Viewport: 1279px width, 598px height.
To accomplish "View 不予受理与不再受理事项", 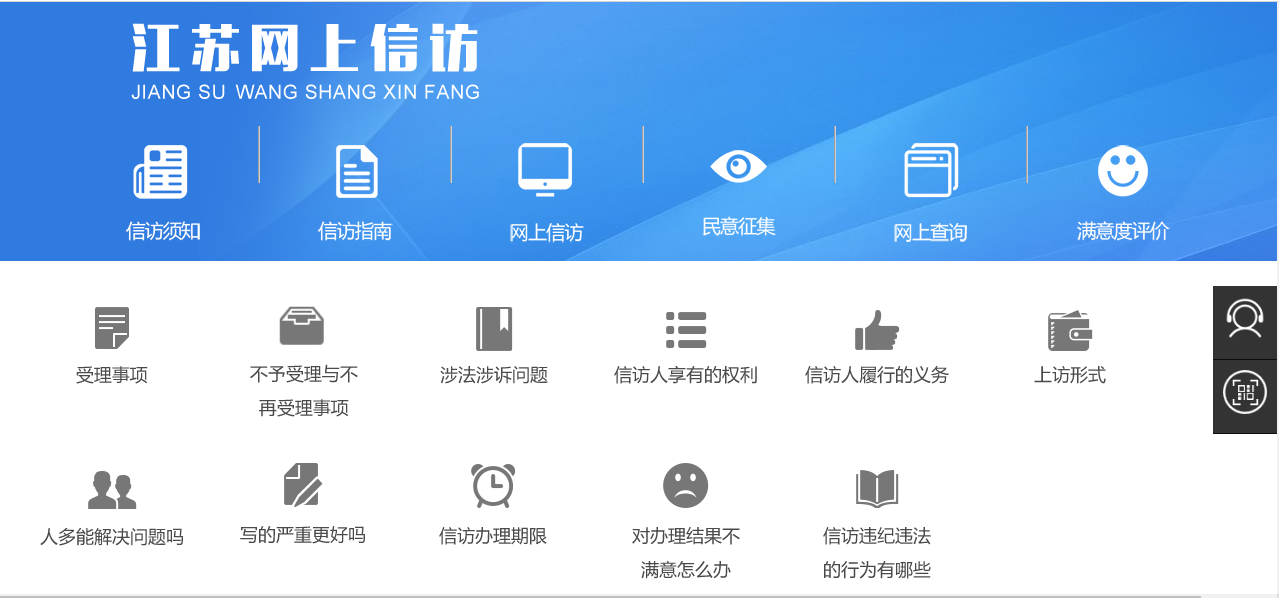I will coord(303,362).
